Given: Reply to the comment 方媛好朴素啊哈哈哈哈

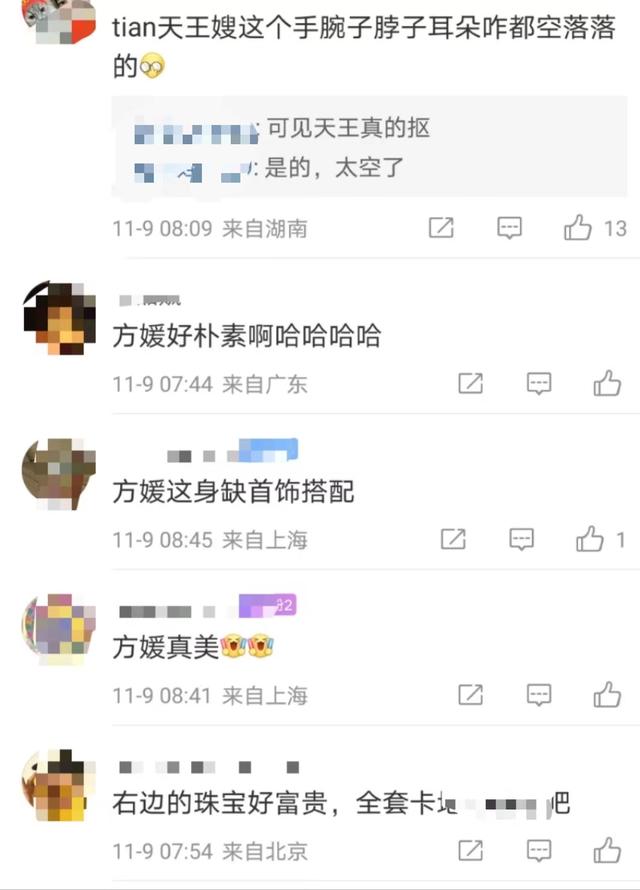Looking at the screenshot, I should (x=539, y=383).
